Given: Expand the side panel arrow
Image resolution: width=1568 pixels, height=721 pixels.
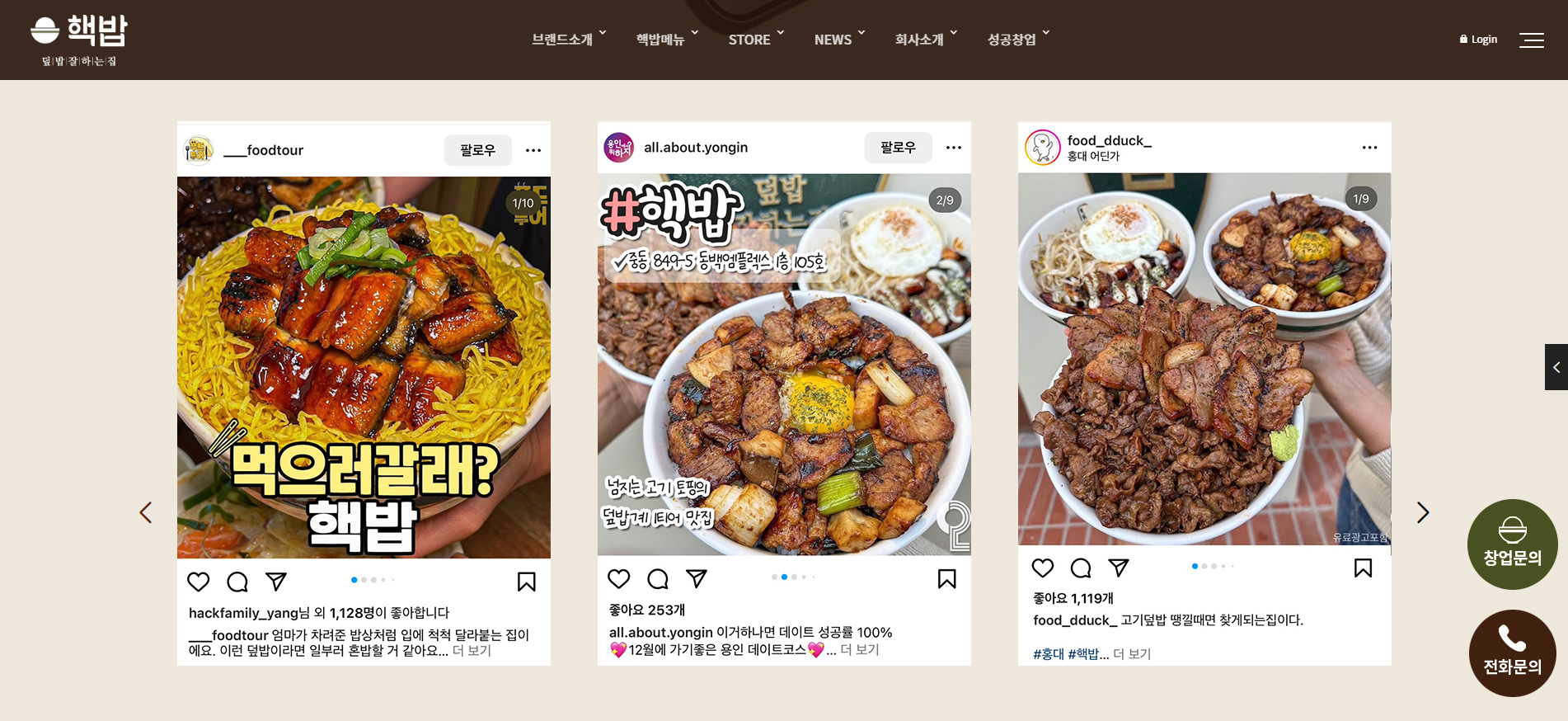Looking at the screenshot, I should click(x=1556, y=367).
